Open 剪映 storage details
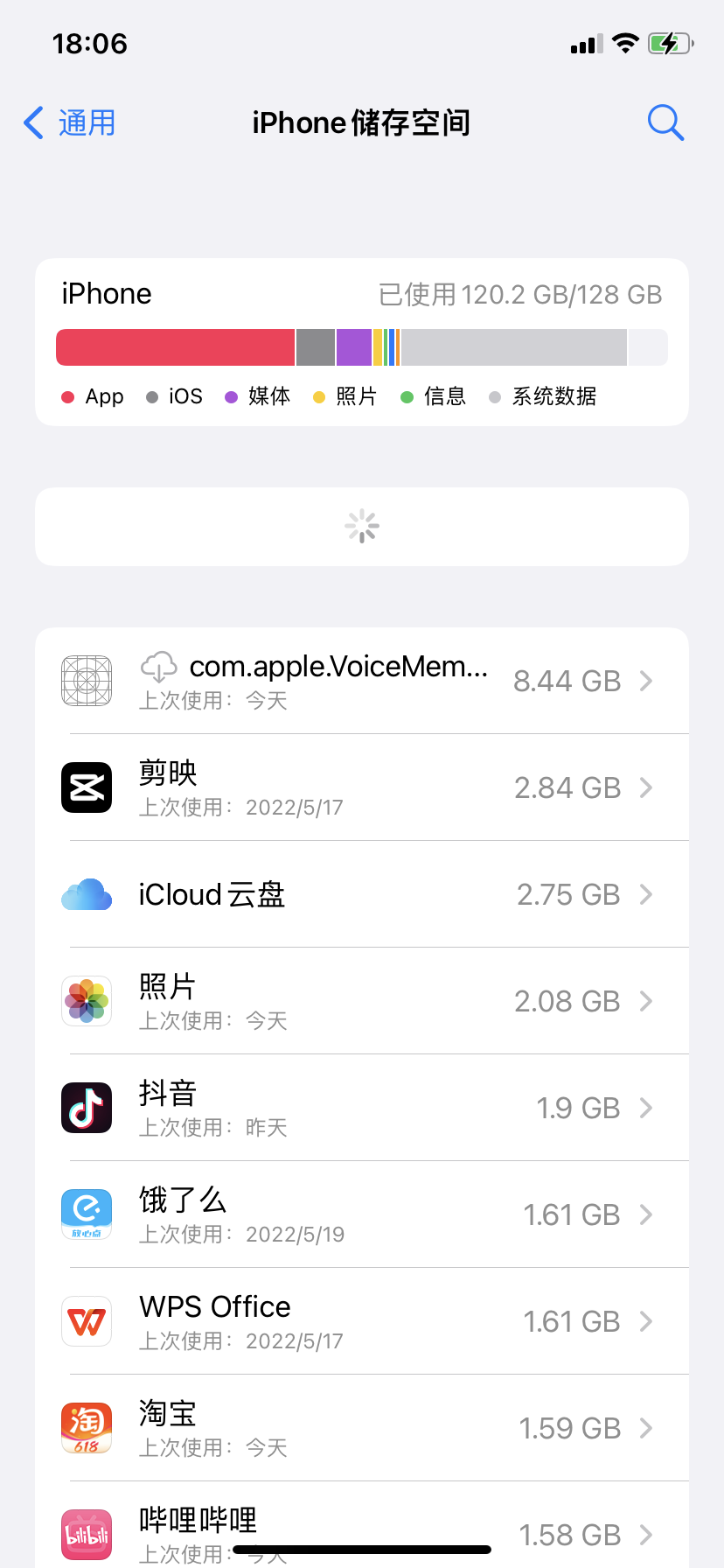The width and height of the screenshot is (724, 1568). [362, 787]
